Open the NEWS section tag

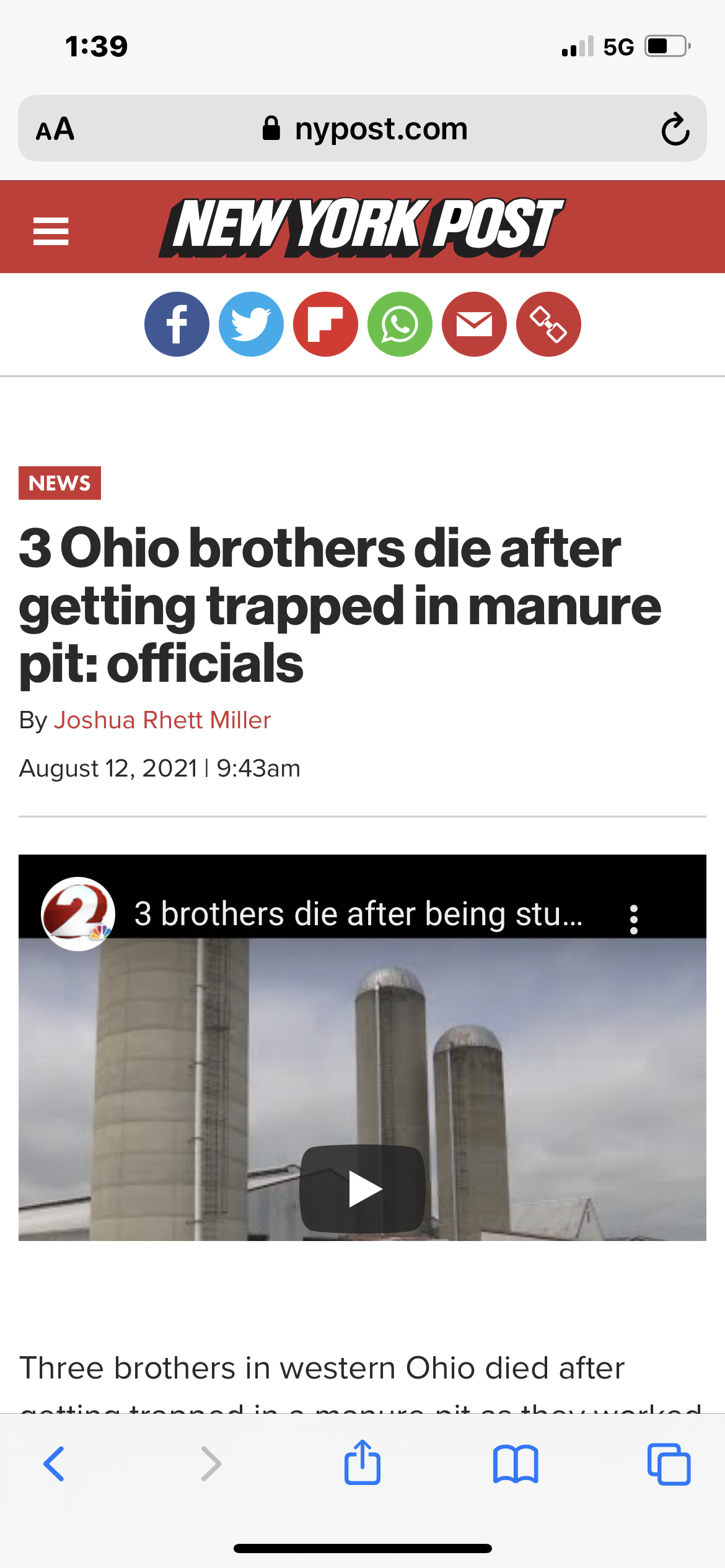pyautogui.click(x=59, y=483)
